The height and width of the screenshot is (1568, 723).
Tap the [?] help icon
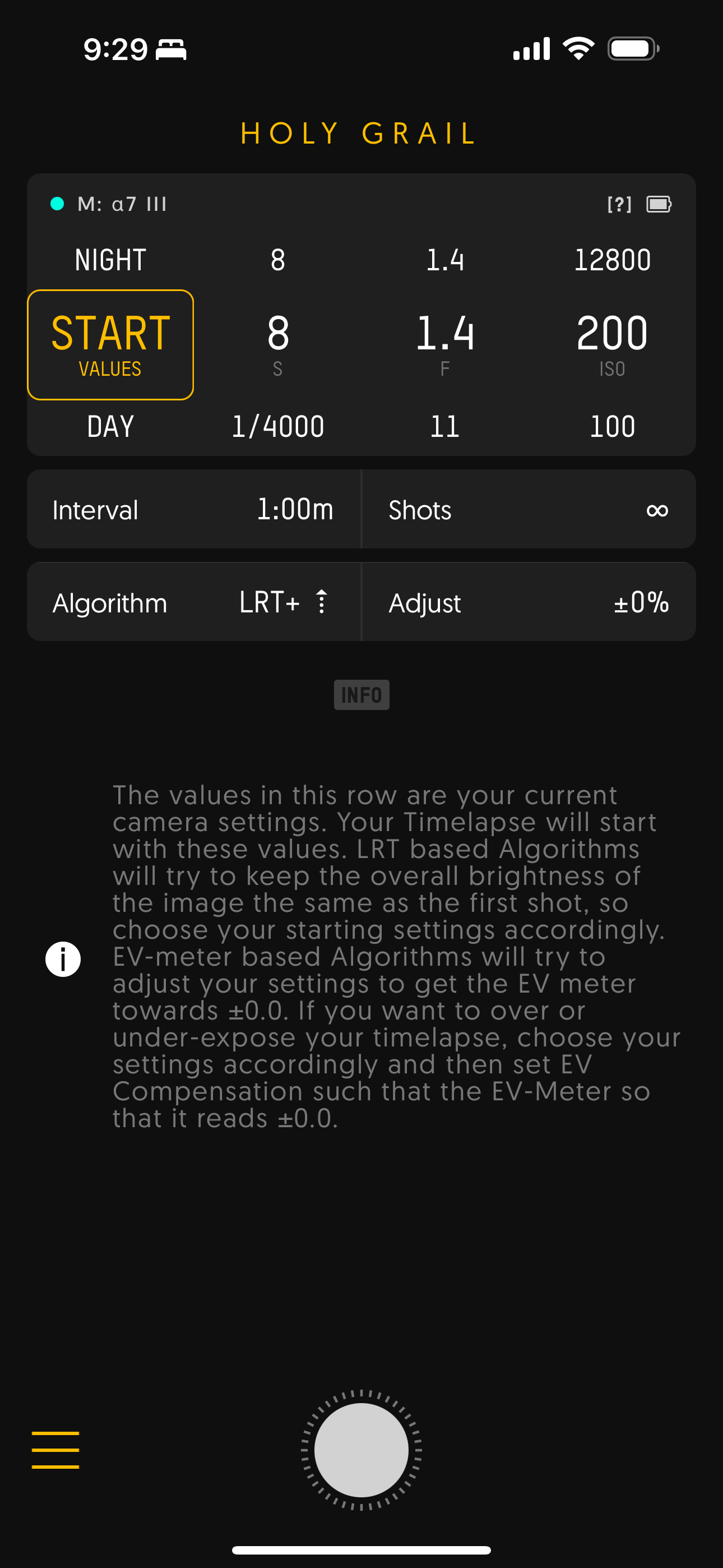619,204
